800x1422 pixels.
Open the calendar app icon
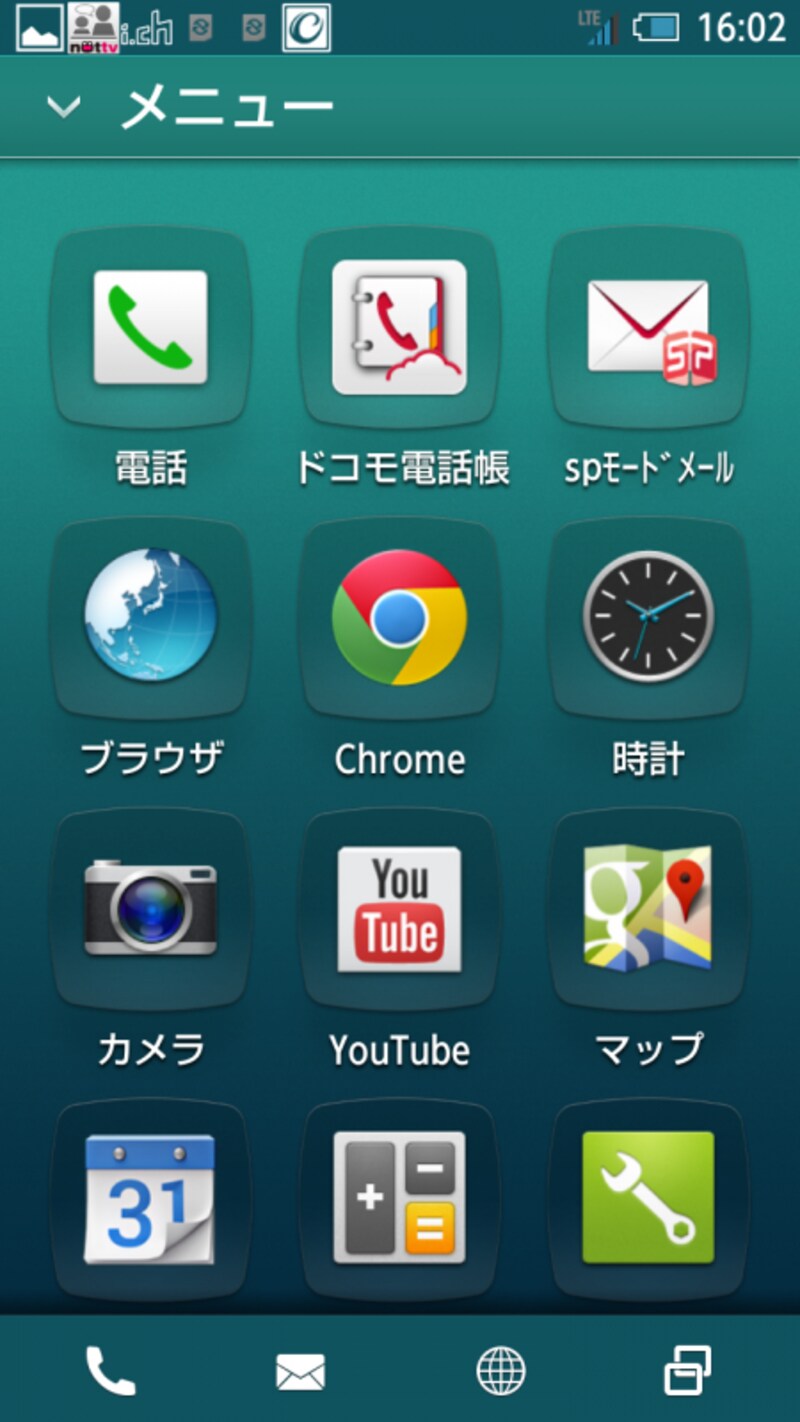pos(150,1198)
